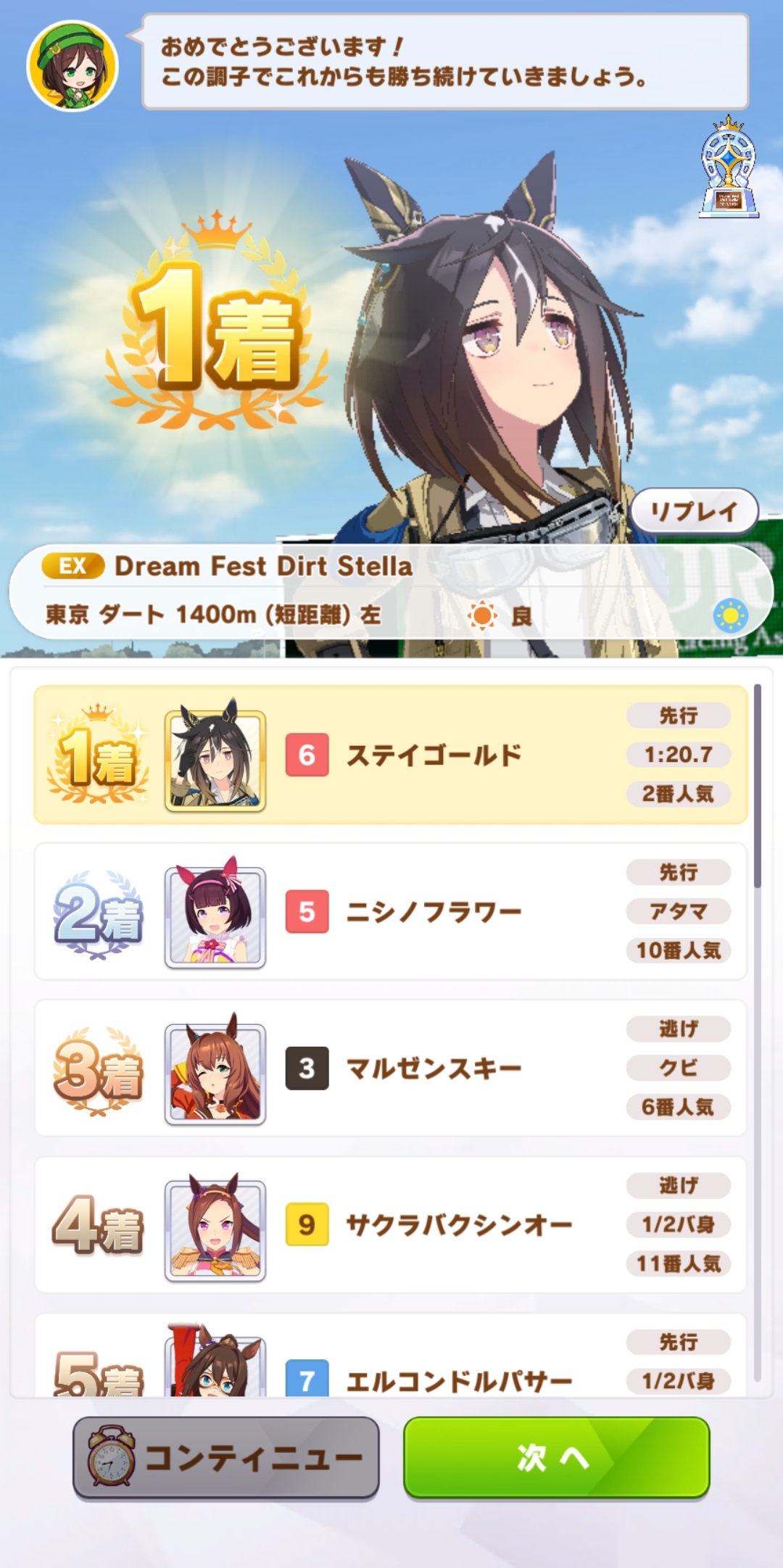Select the コンティニュー continue button

point(226,1457)
